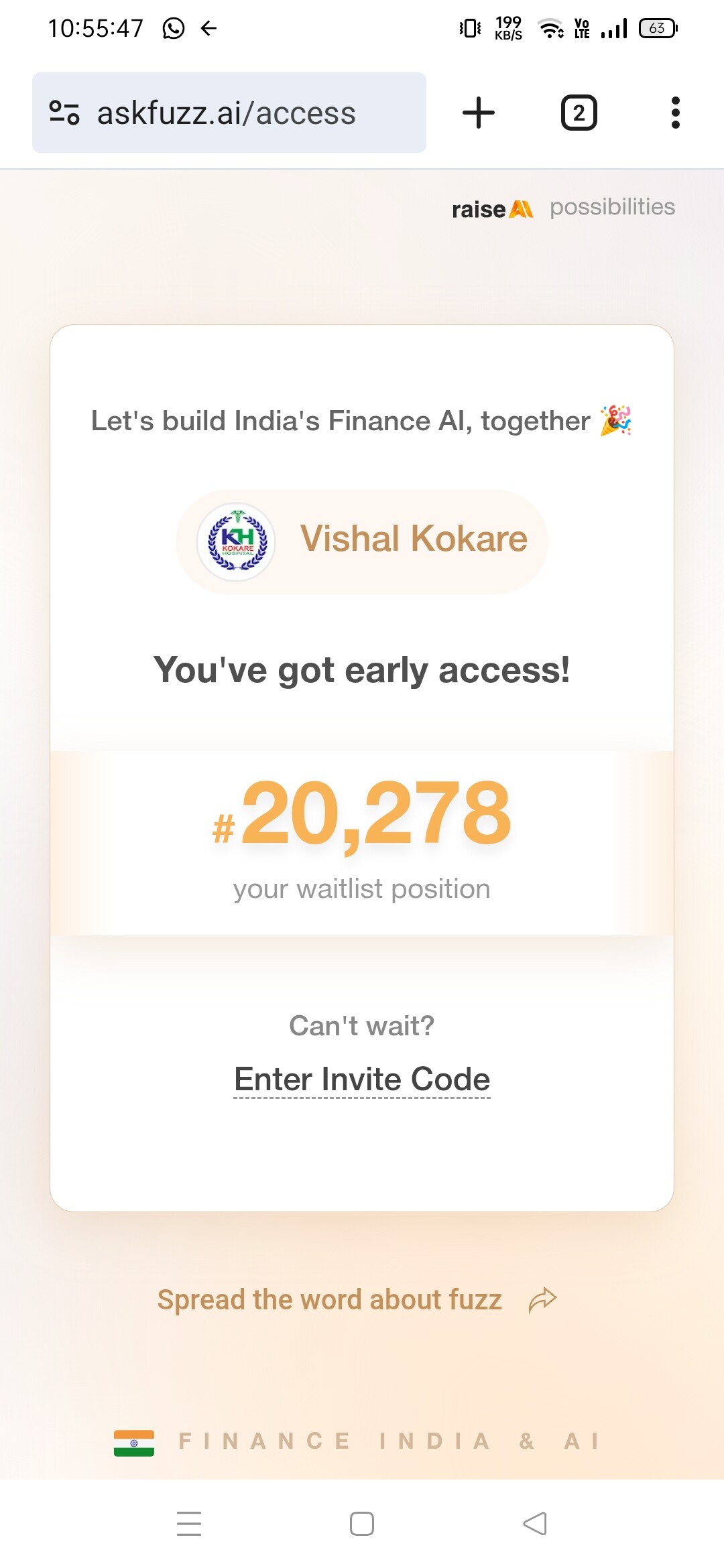Screen dimensions: 724x1568
Task: View site information icon in address bar
Action: pos(64,113)
